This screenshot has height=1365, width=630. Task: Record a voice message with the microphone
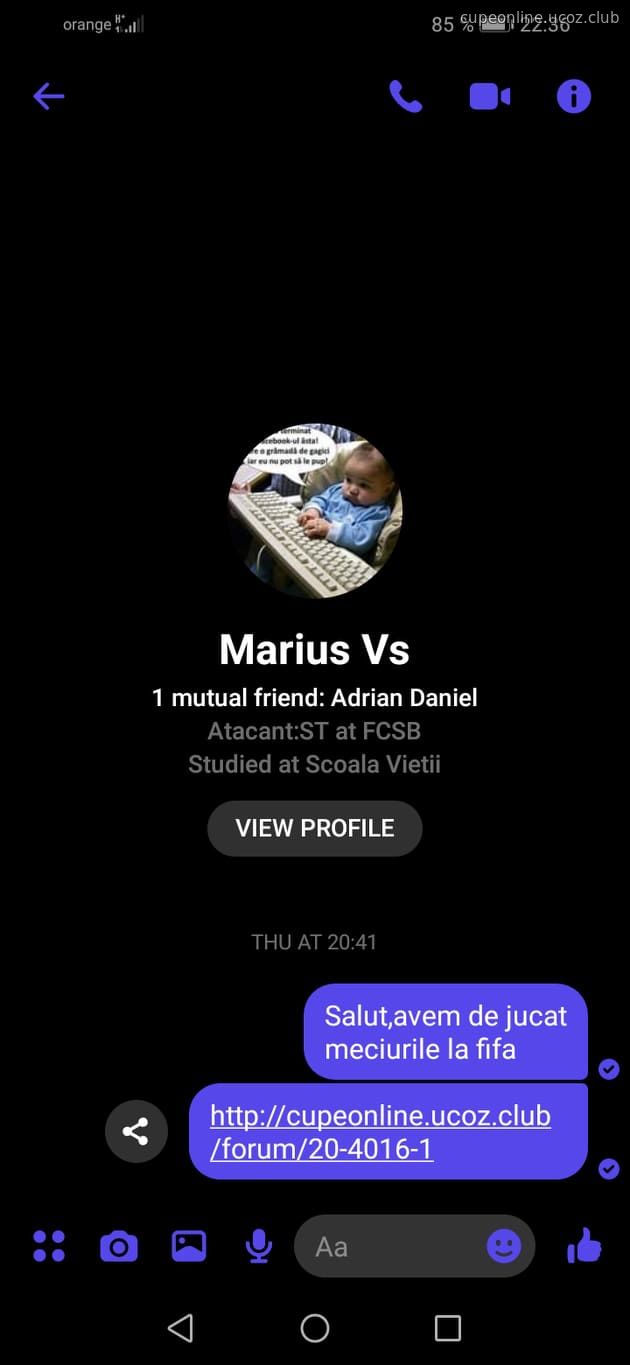259,1246
